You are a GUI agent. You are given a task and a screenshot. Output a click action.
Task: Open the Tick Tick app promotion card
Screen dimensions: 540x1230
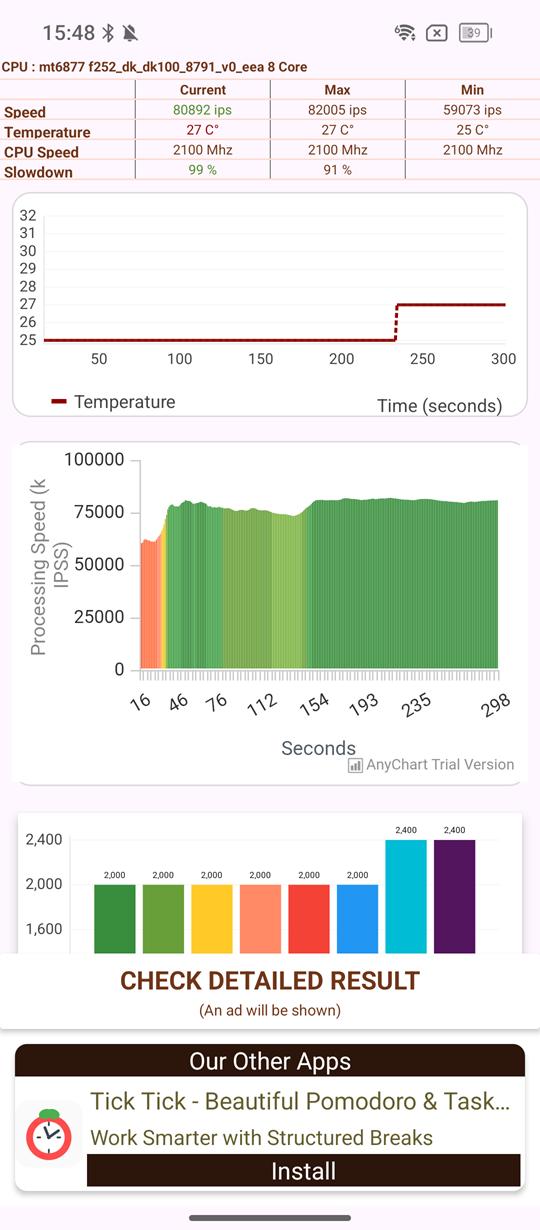(x=270, y=1134)
